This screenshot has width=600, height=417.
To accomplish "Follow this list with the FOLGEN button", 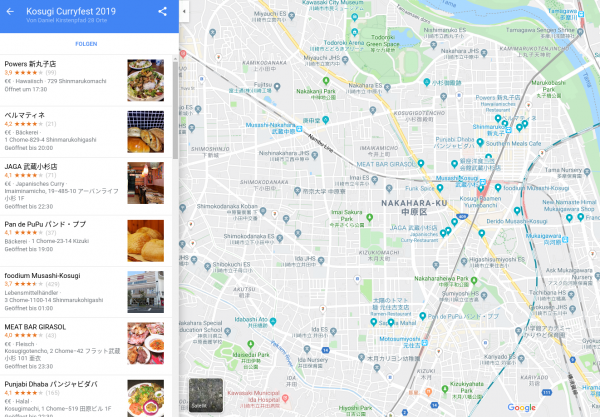I will [x=86, y=45].
